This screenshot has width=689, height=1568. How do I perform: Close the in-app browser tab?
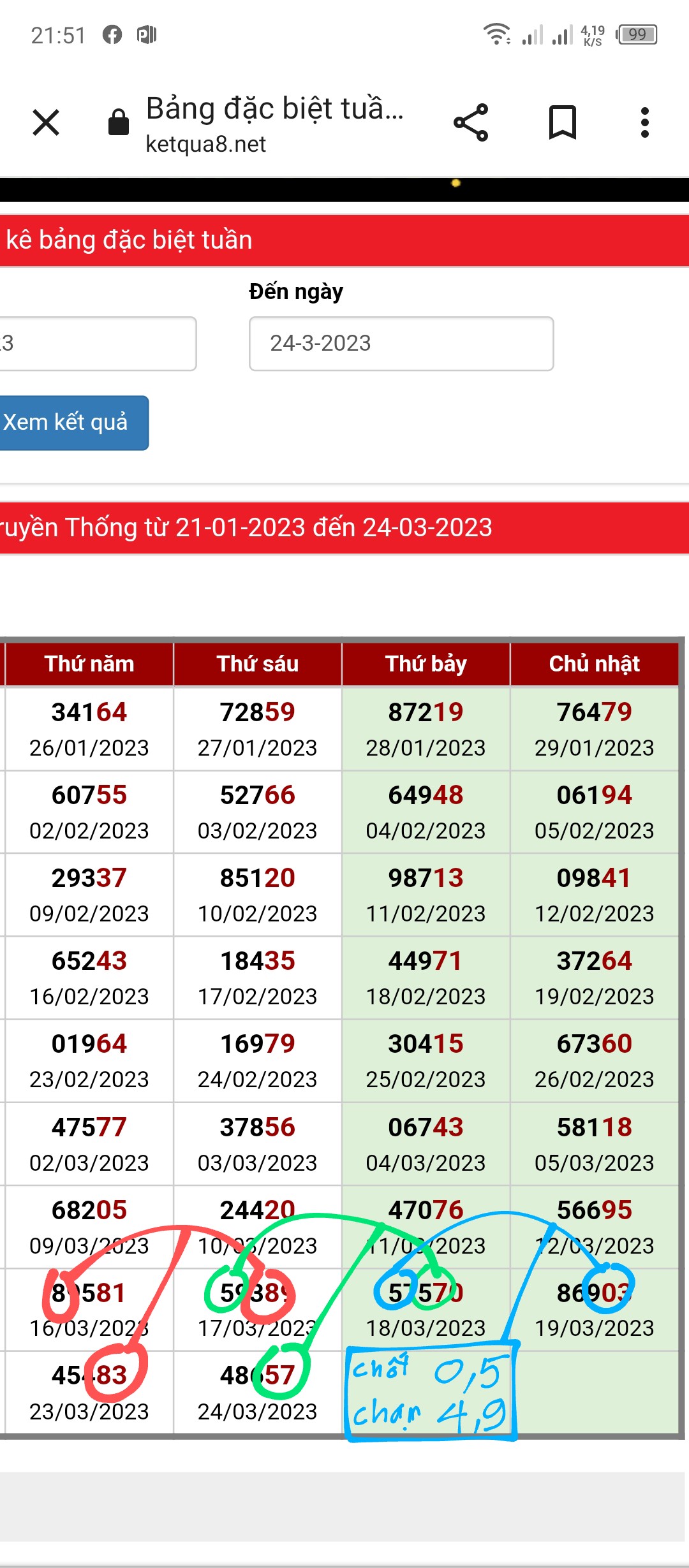(46, 122)
